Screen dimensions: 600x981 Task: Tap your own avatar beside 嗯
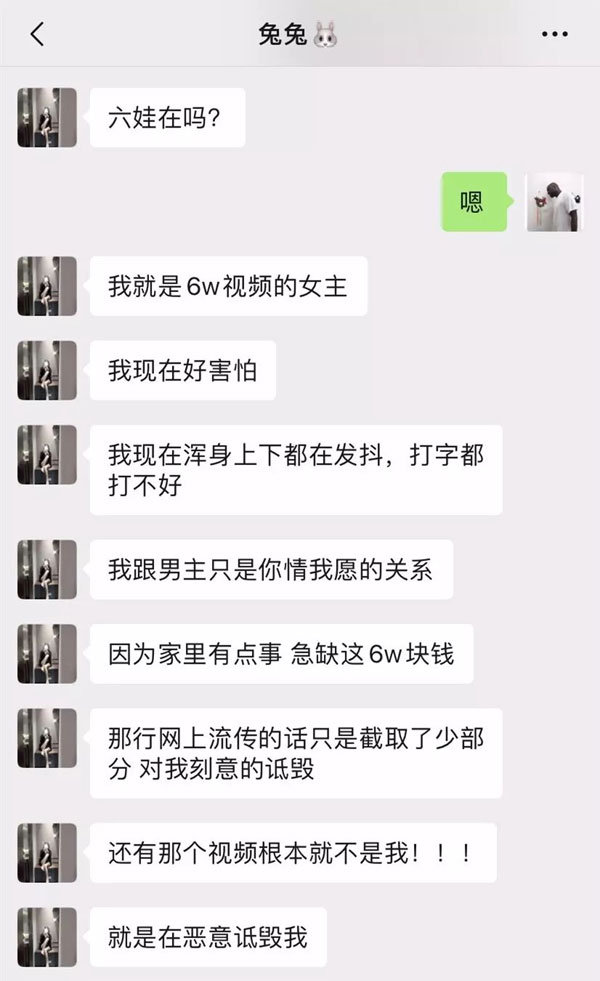point(554,201)
